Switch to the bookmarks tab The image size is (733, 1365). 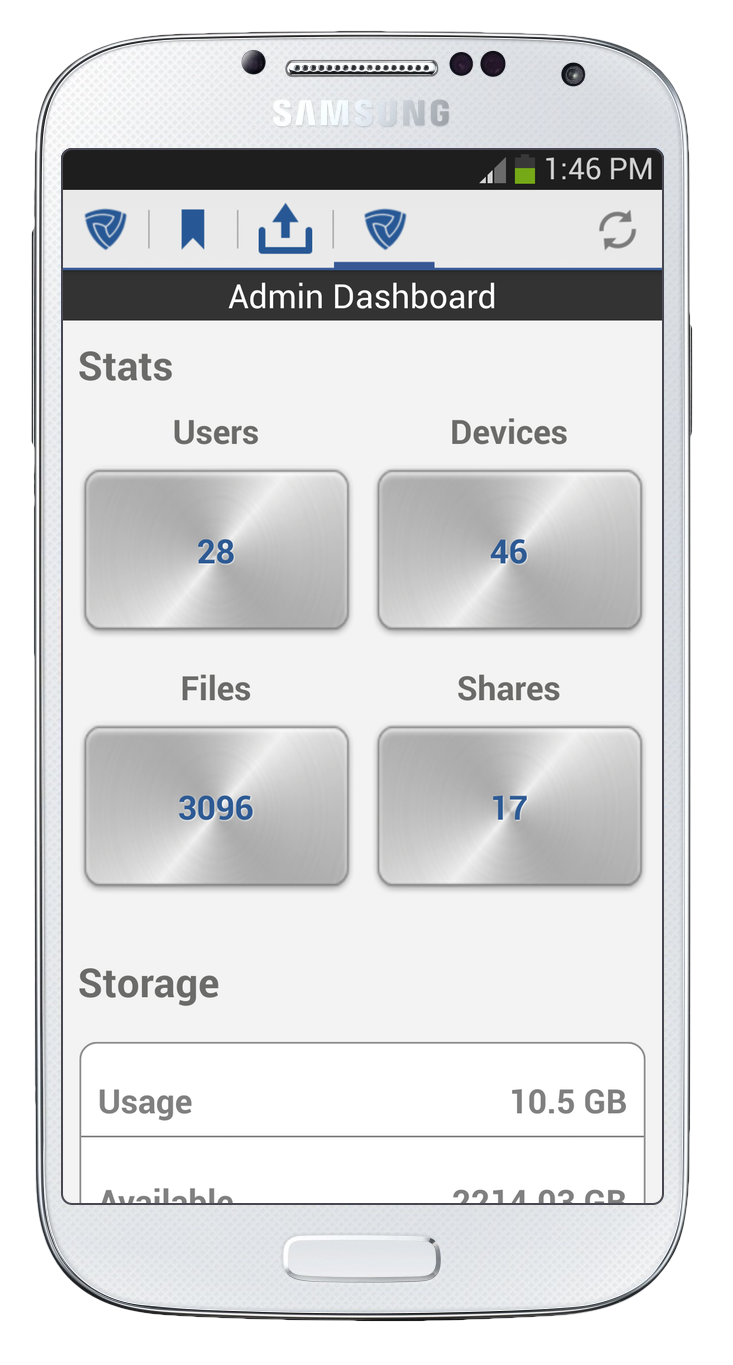(192, 229)
